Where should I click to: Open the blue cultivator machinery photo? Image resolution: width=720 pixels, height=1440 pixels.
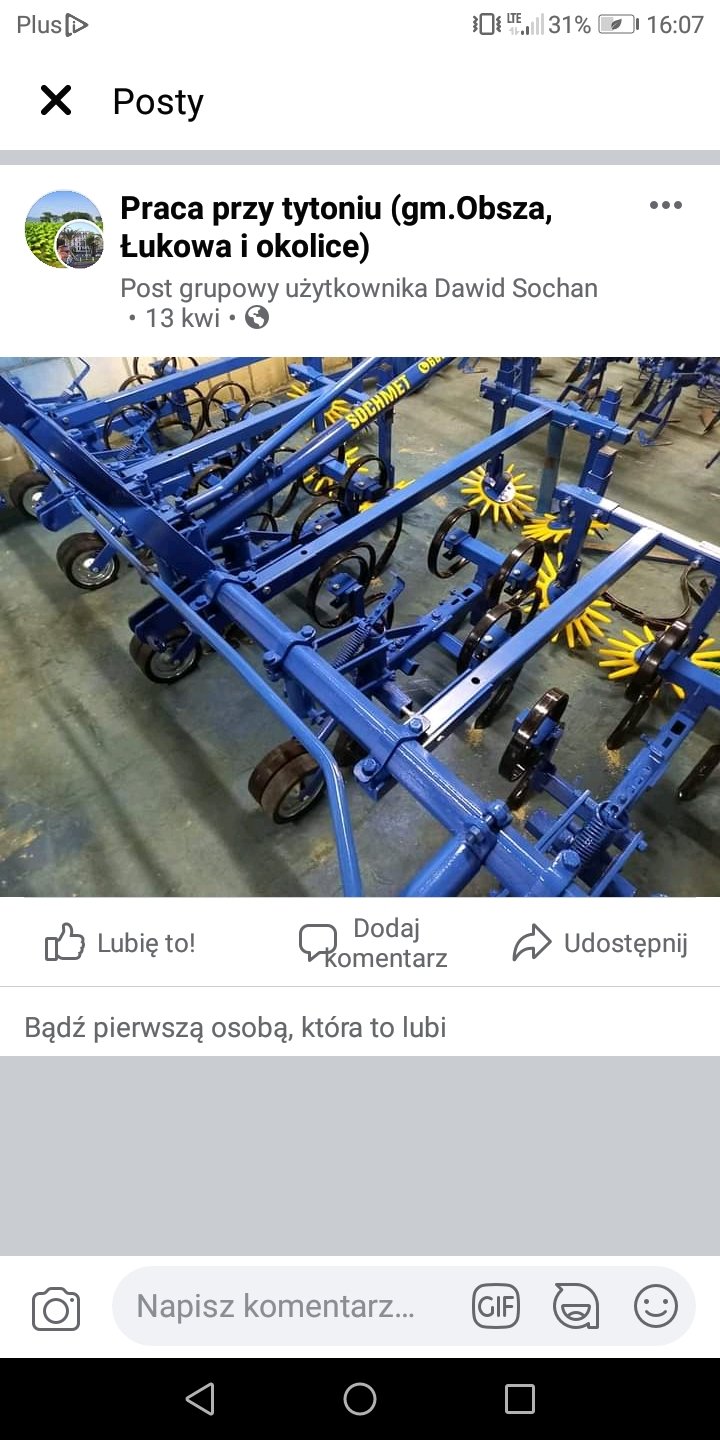click(x=360, y=627)
